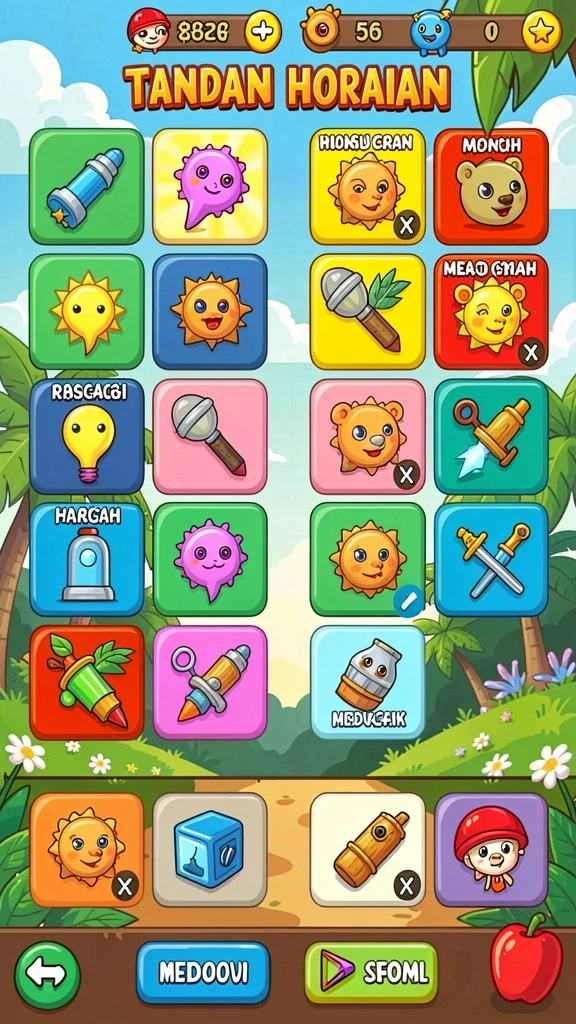Screen dimensions: 576x1024
Task: Remove the whistle item with its X
Action: tap(406, 886)
